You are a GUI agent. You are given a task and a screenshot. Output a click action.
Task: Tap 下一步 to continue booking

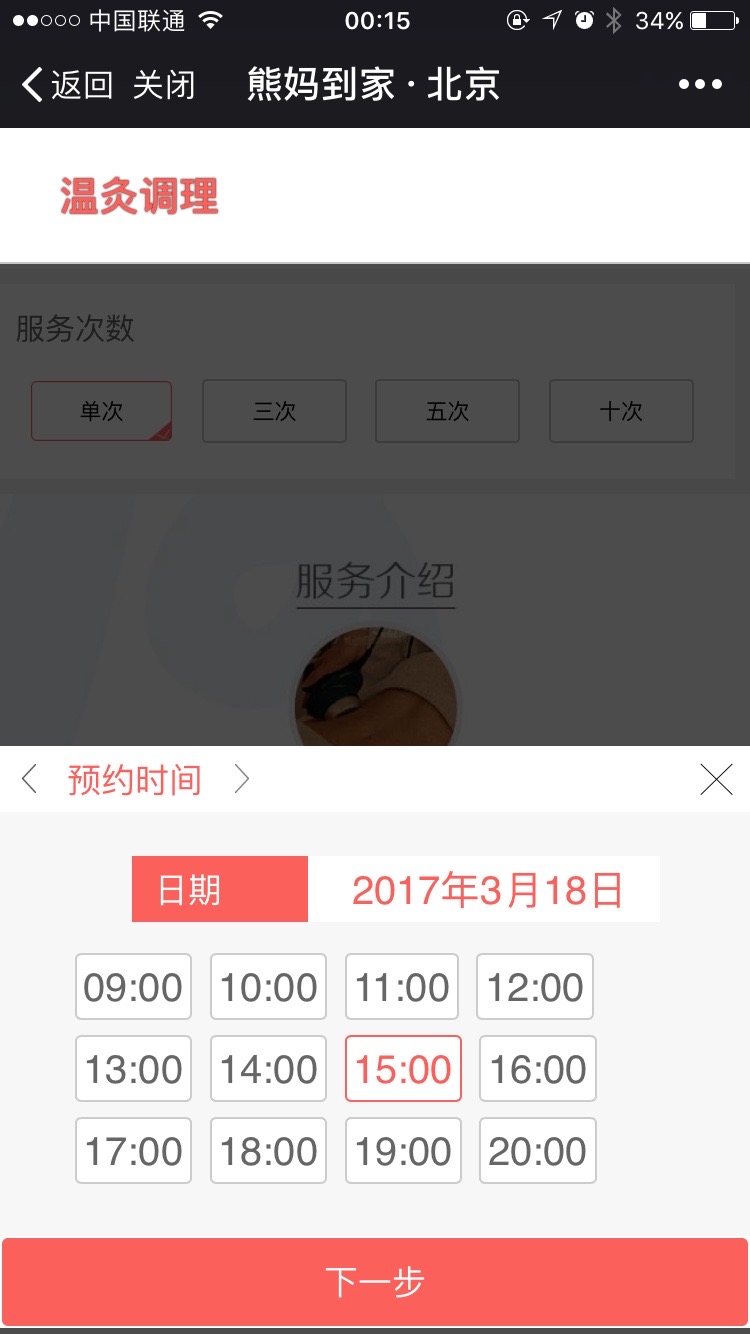pyautogui.click(x=375, y=1282)
